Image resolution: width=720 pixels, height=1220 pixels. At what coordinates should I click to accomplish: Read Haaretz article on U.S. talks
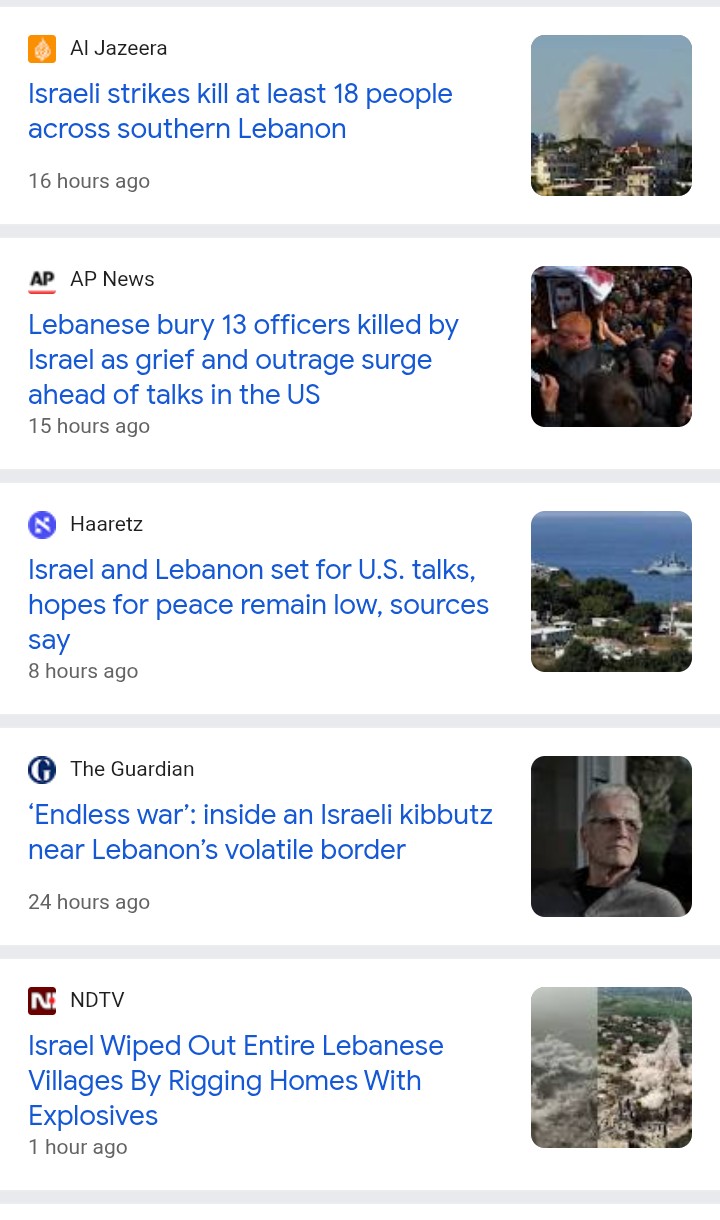click(258, 605)
